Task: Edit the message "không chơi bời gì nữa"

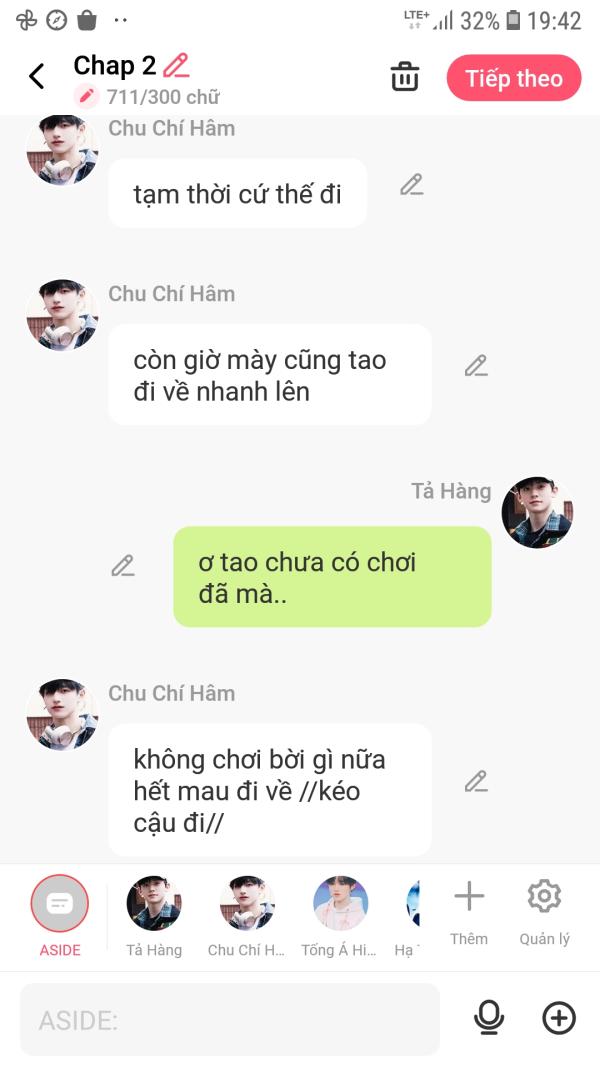Action: [x=476, y=781]
